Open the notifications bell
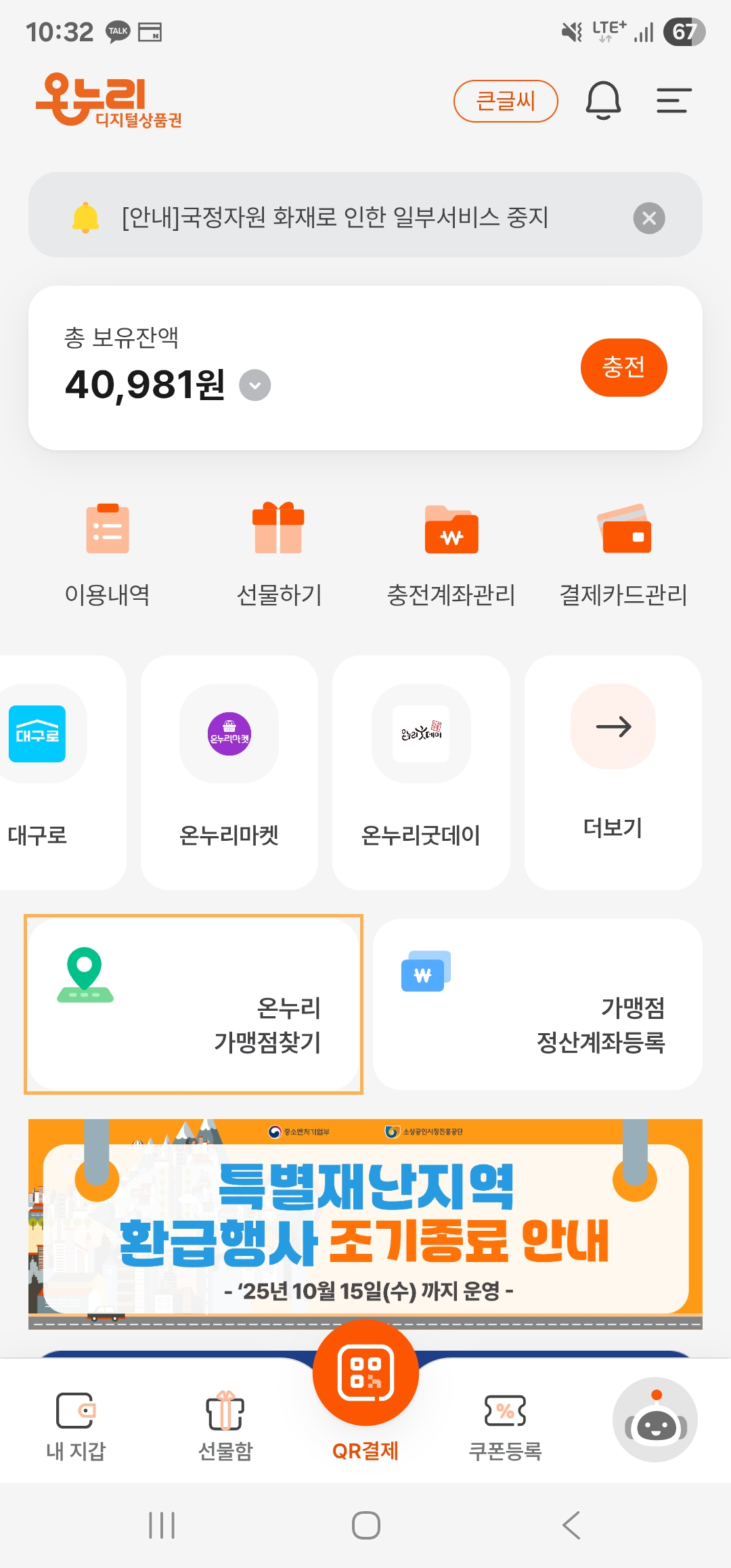731x1568 pixels. click(603, 101)
